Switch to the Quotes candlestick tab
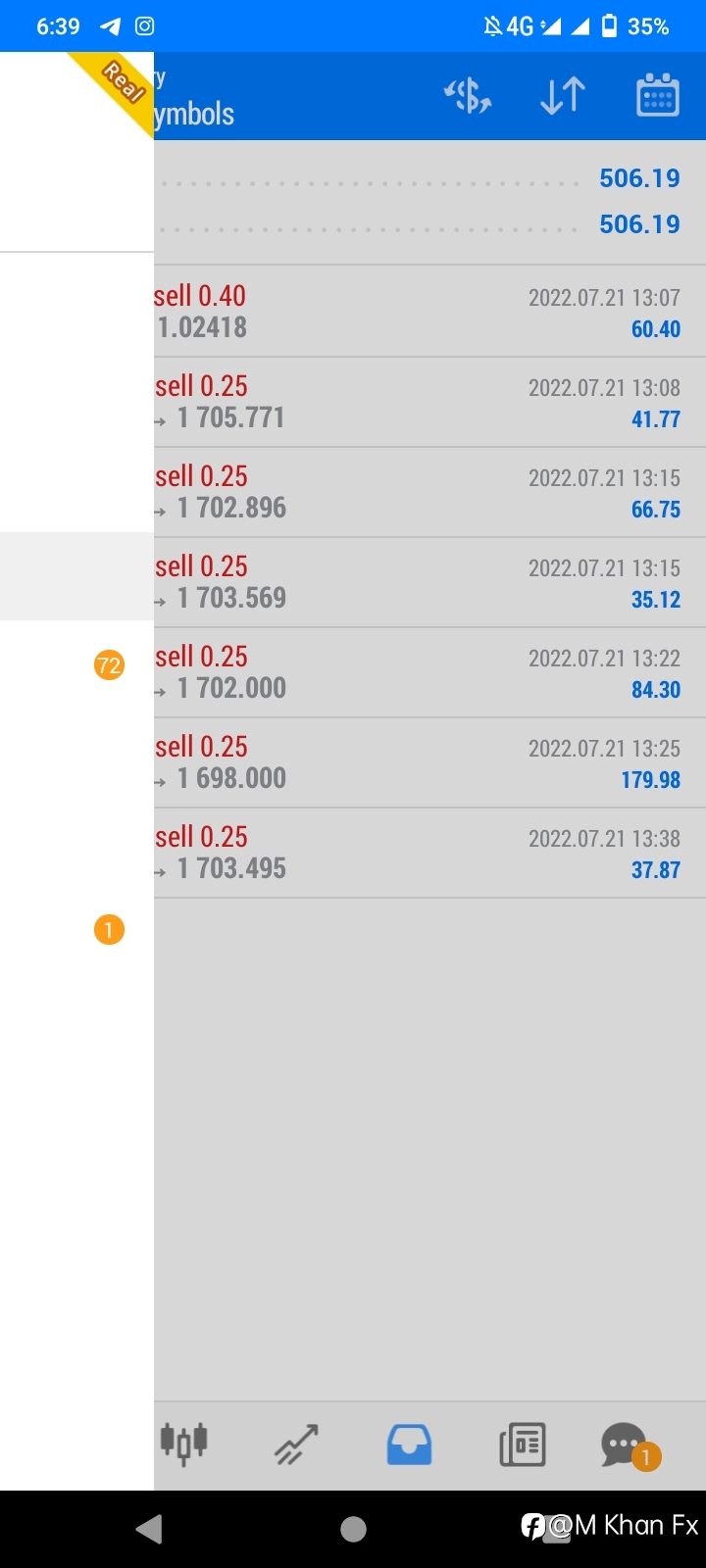The image size is (706, 1568). point(183,1444)
